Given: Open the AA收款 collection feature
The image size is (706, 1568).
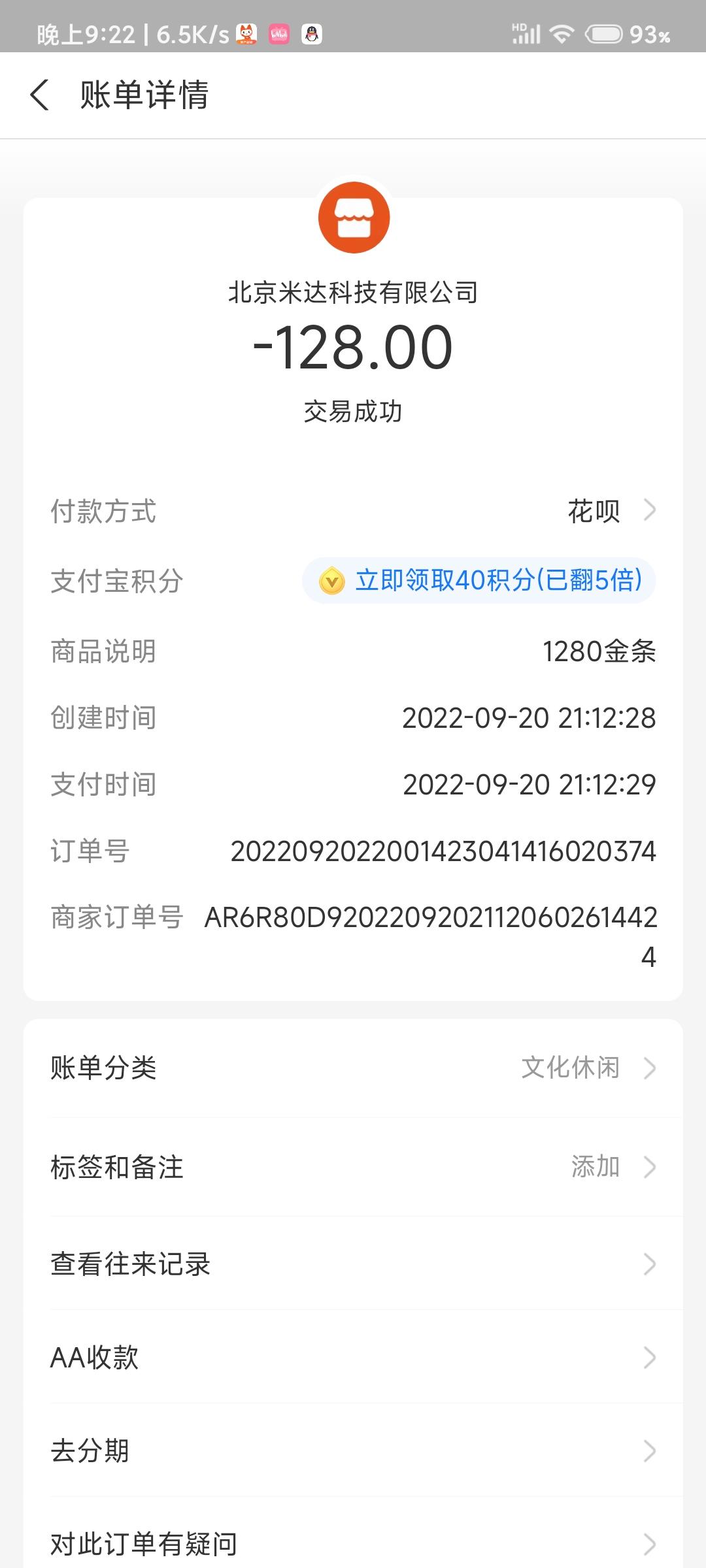Looking at the screenshot, I should tap(353, 1358).
